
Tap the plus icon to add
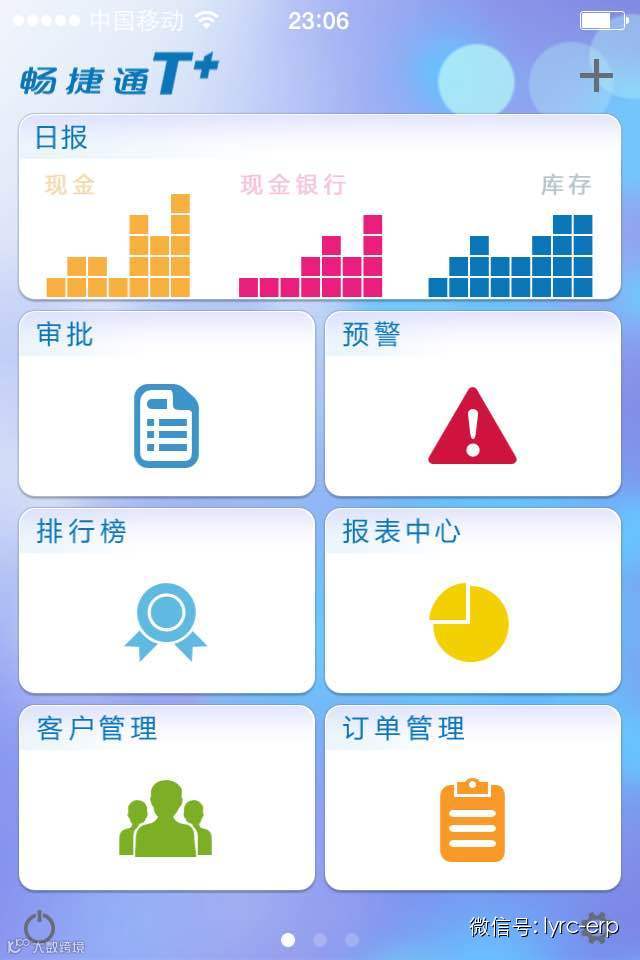(596, 75)
